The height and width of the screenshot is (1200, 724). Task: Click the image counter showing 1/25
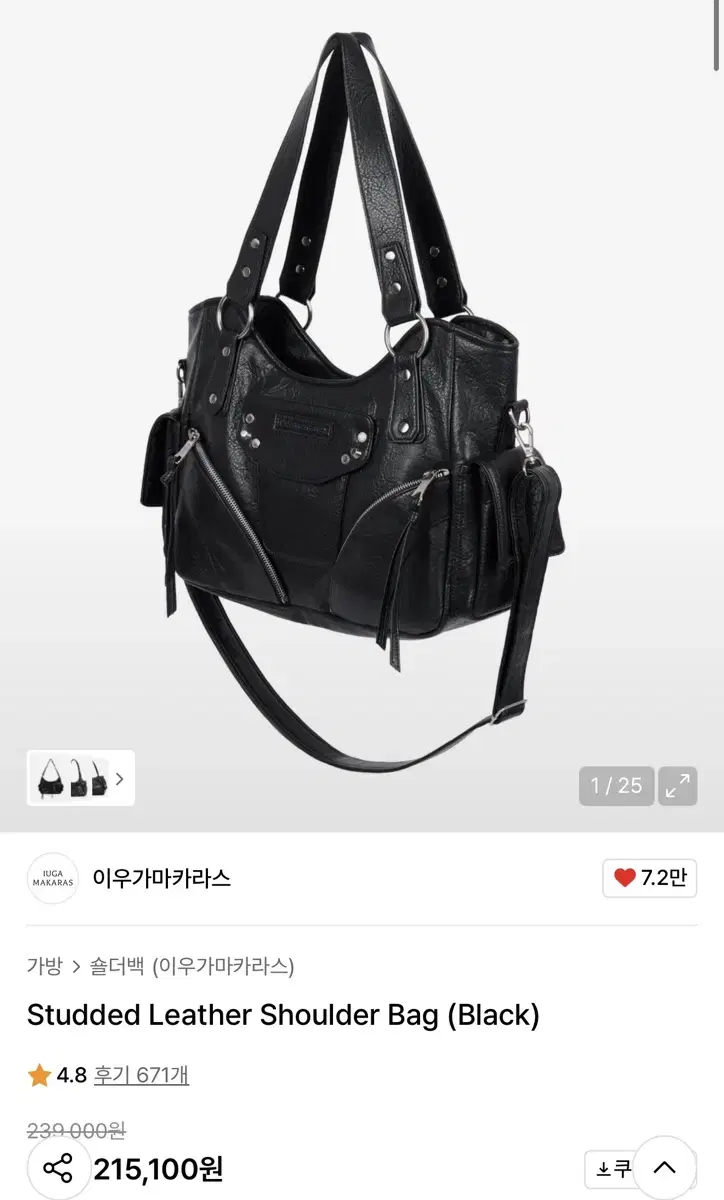pos(616,787)
